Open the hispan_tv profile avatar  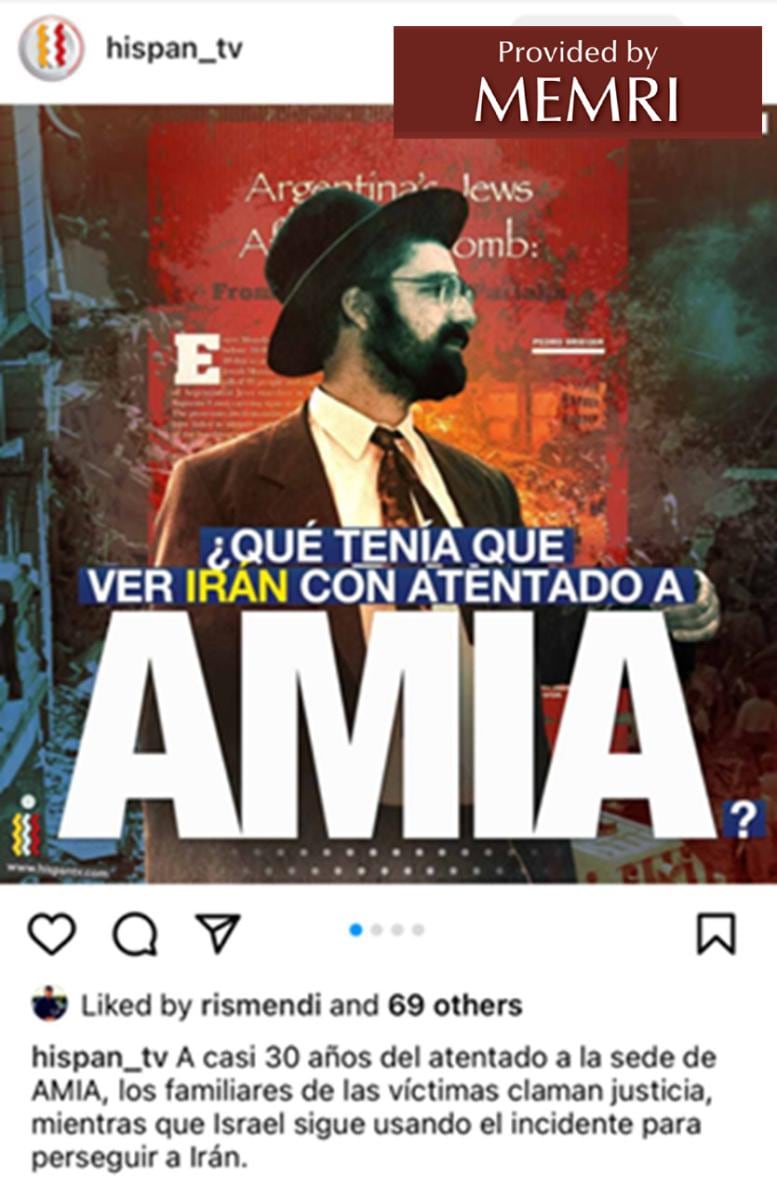tap(50, 49)
